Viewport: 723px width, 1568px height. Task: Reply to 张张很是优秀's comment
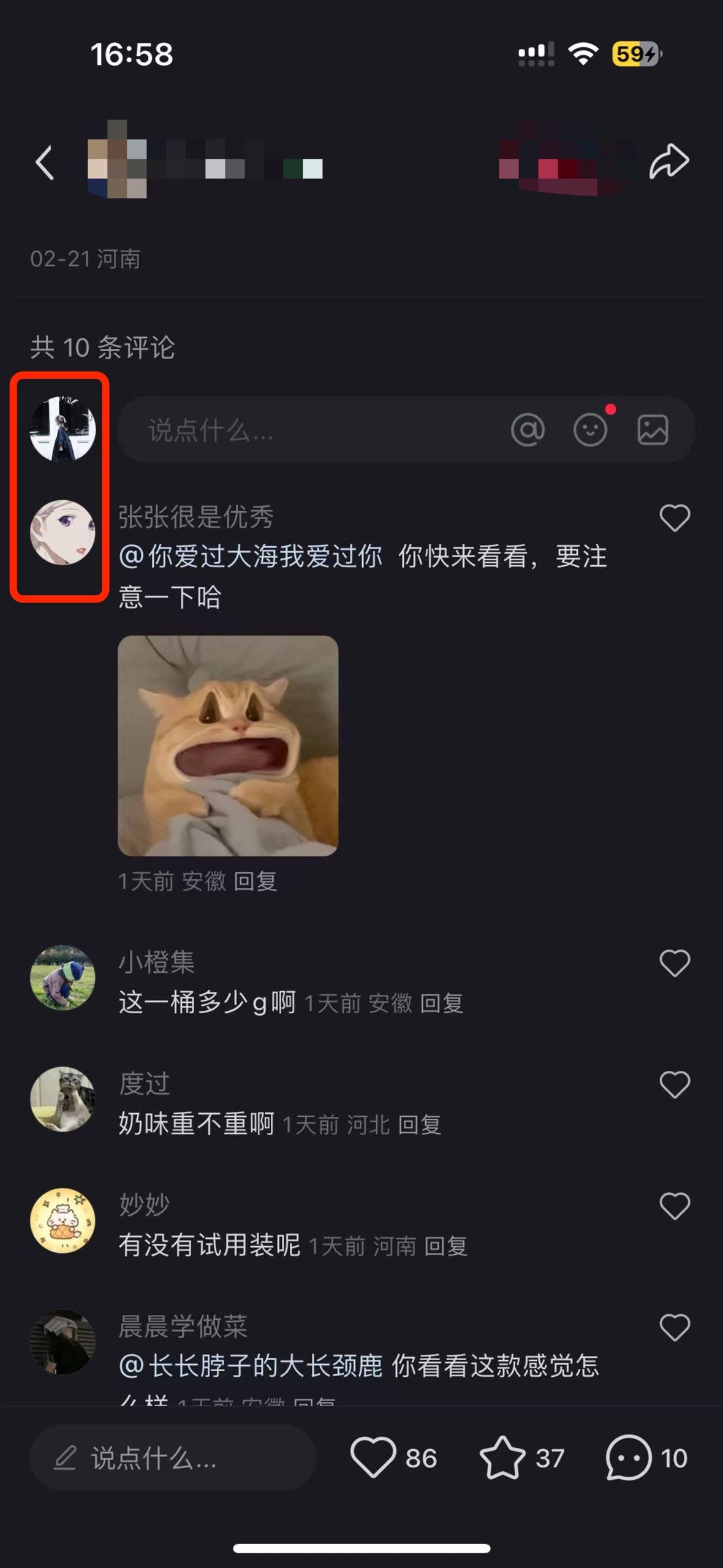[x=256, y=881]
